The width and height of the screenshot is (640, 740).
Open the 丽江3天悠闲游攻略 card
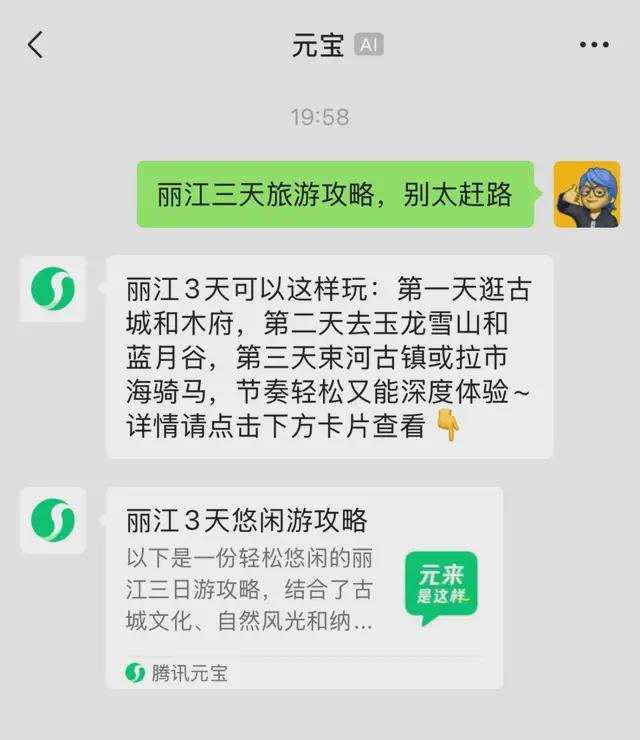[x=304, y=586]
